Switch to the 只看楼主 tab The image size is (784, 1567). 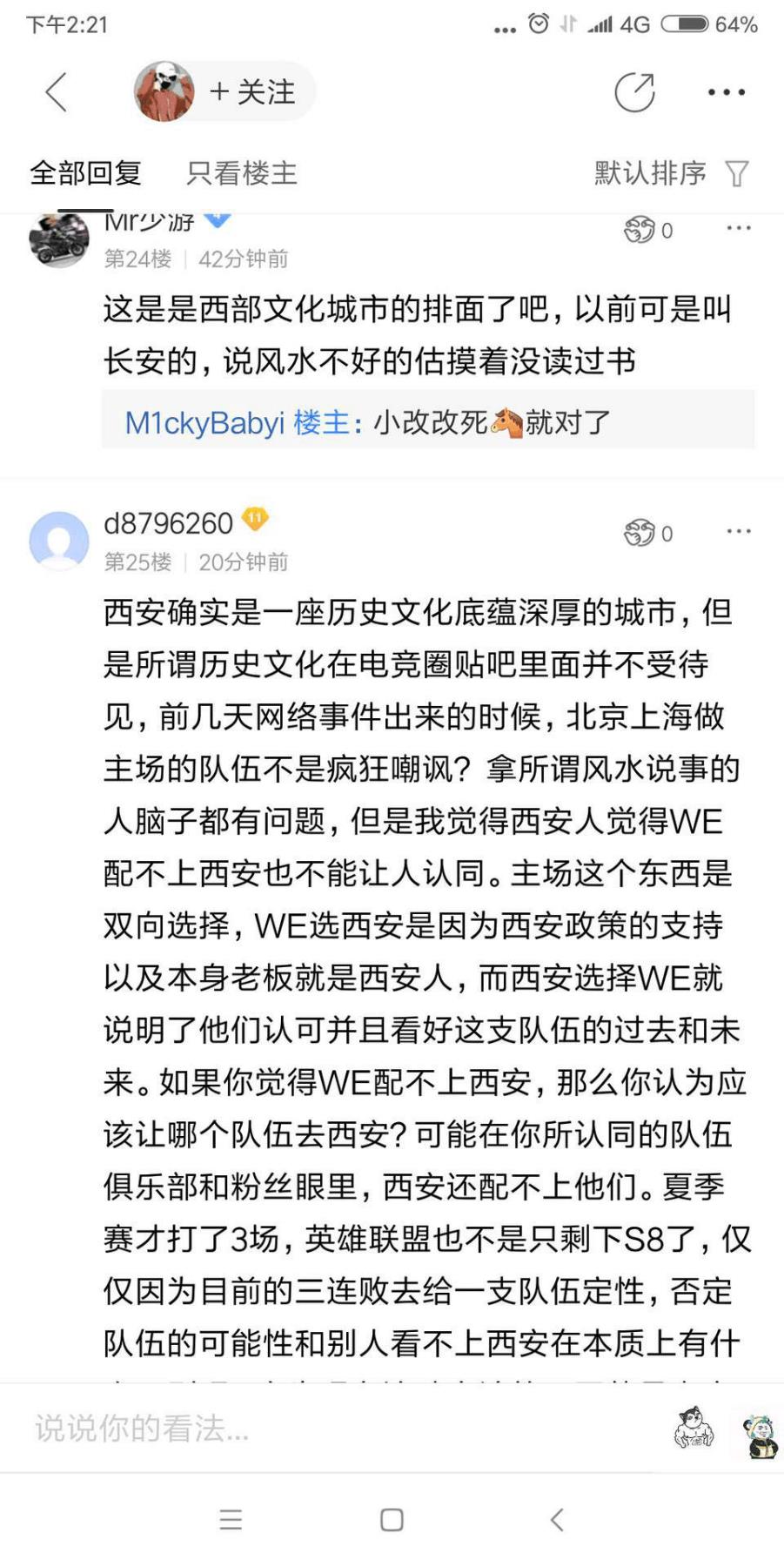pos(241,173)
